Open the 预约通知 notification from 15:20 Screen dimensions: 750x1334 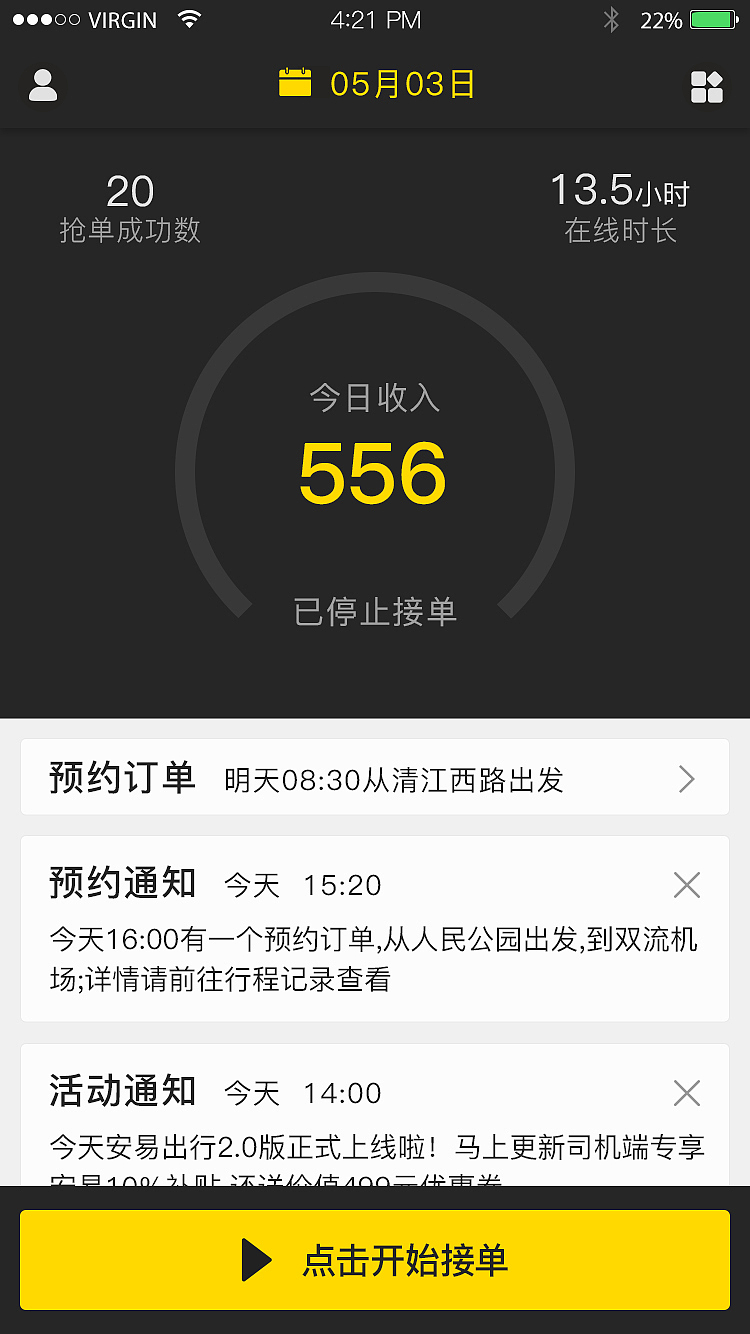(375, 929)
